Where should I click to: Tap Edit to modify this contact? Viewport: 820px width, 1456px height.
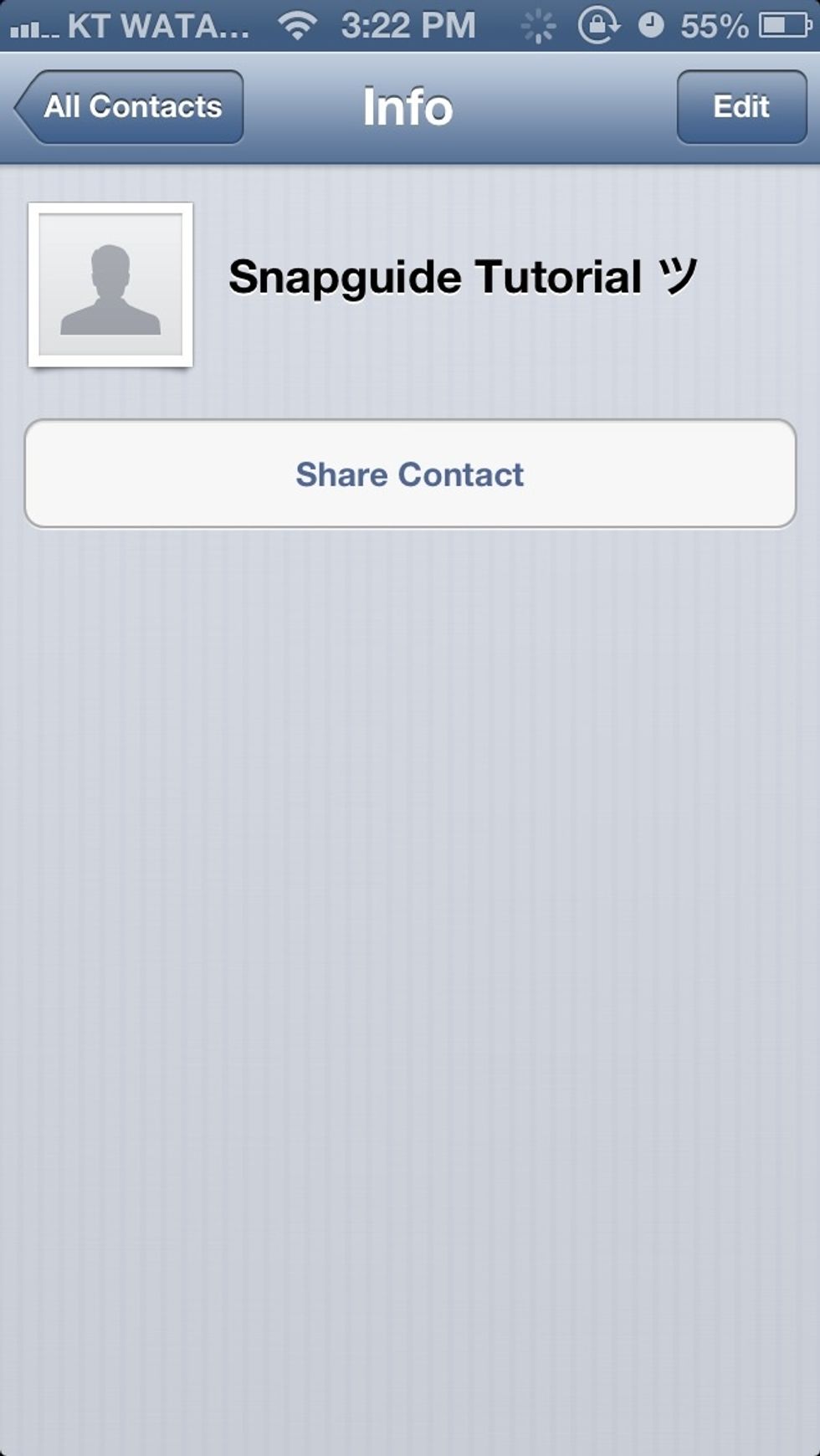coord(741,107)
